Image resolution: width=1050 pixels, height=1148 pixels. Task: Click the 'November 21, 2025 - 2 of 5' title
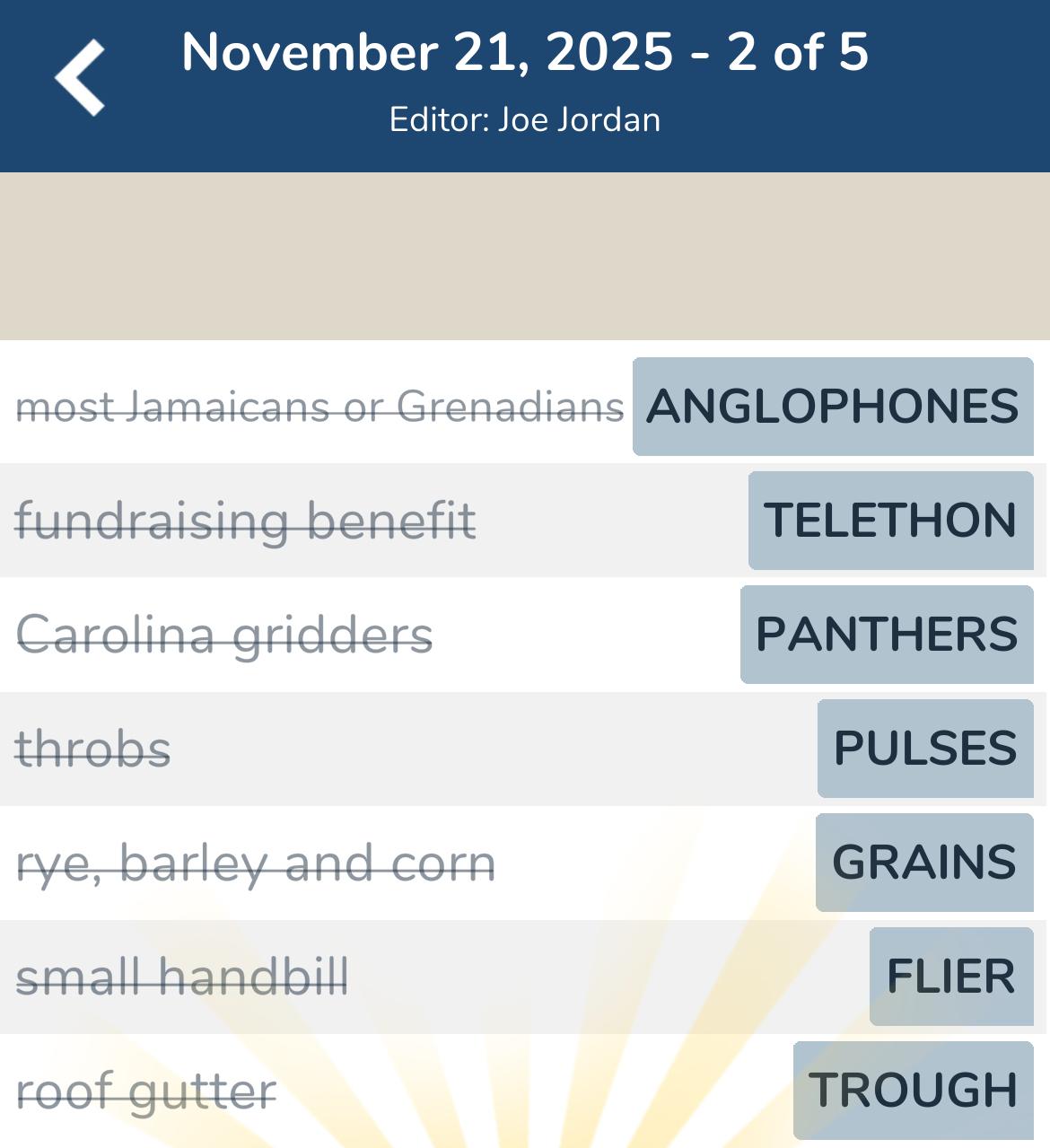[x=525, y=54]
